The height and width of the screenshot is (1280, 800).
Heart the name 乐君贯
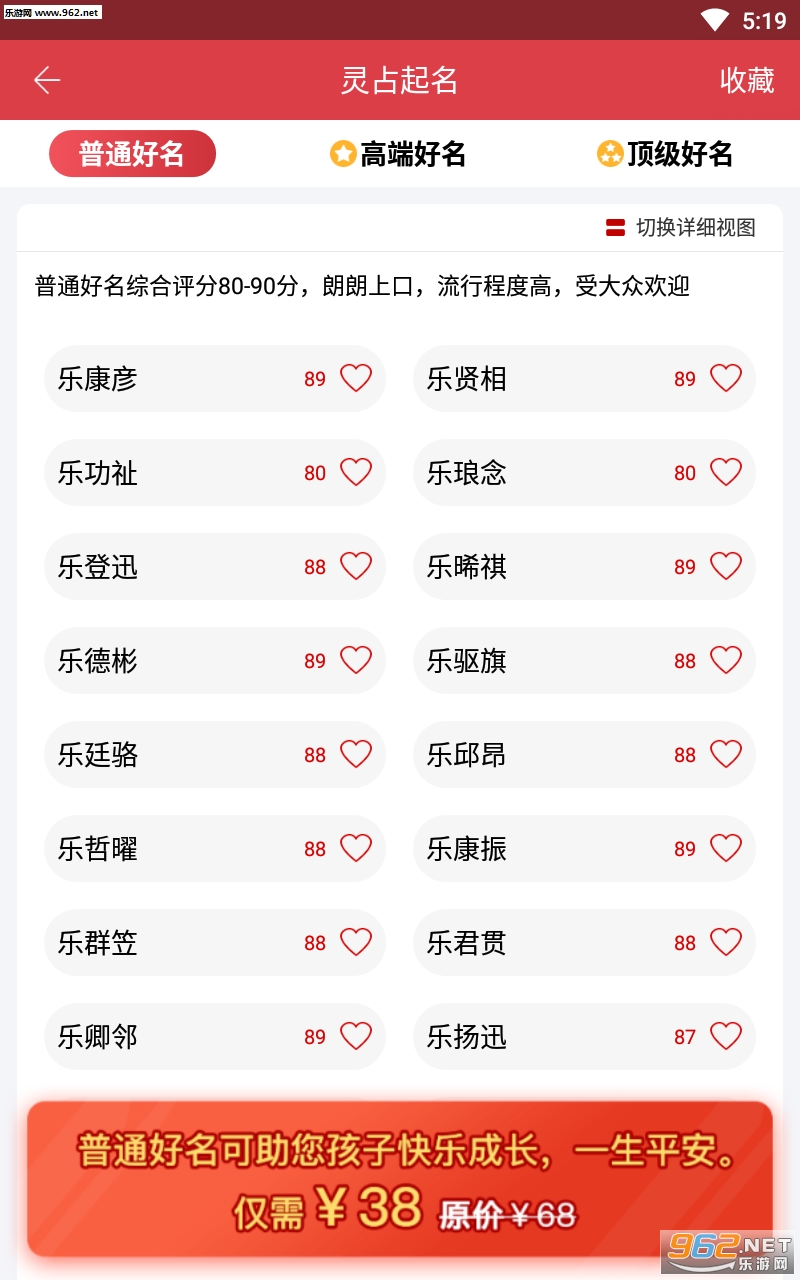(x=726, y=942)
